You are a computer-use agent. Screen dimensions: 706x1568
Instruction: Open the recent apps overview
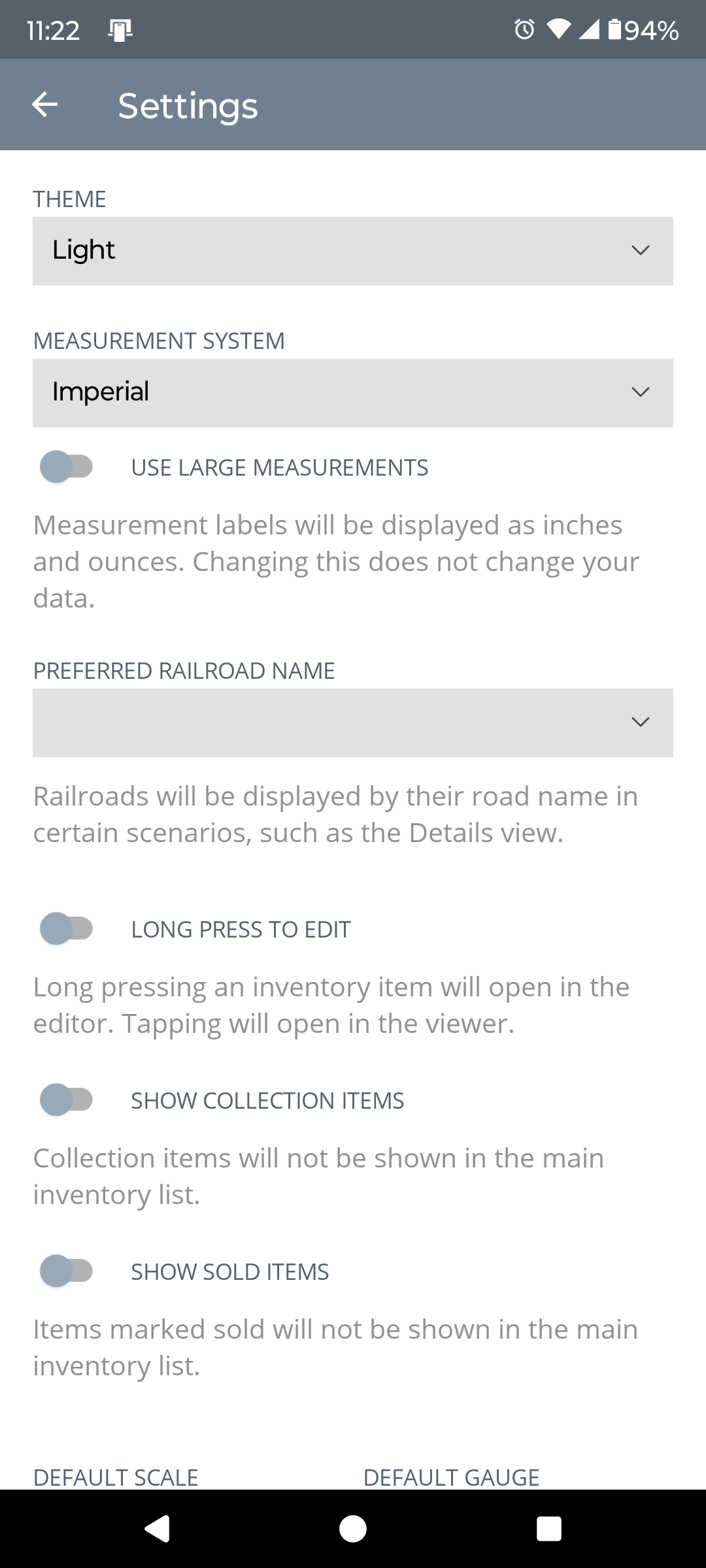tap(549, 1529)
